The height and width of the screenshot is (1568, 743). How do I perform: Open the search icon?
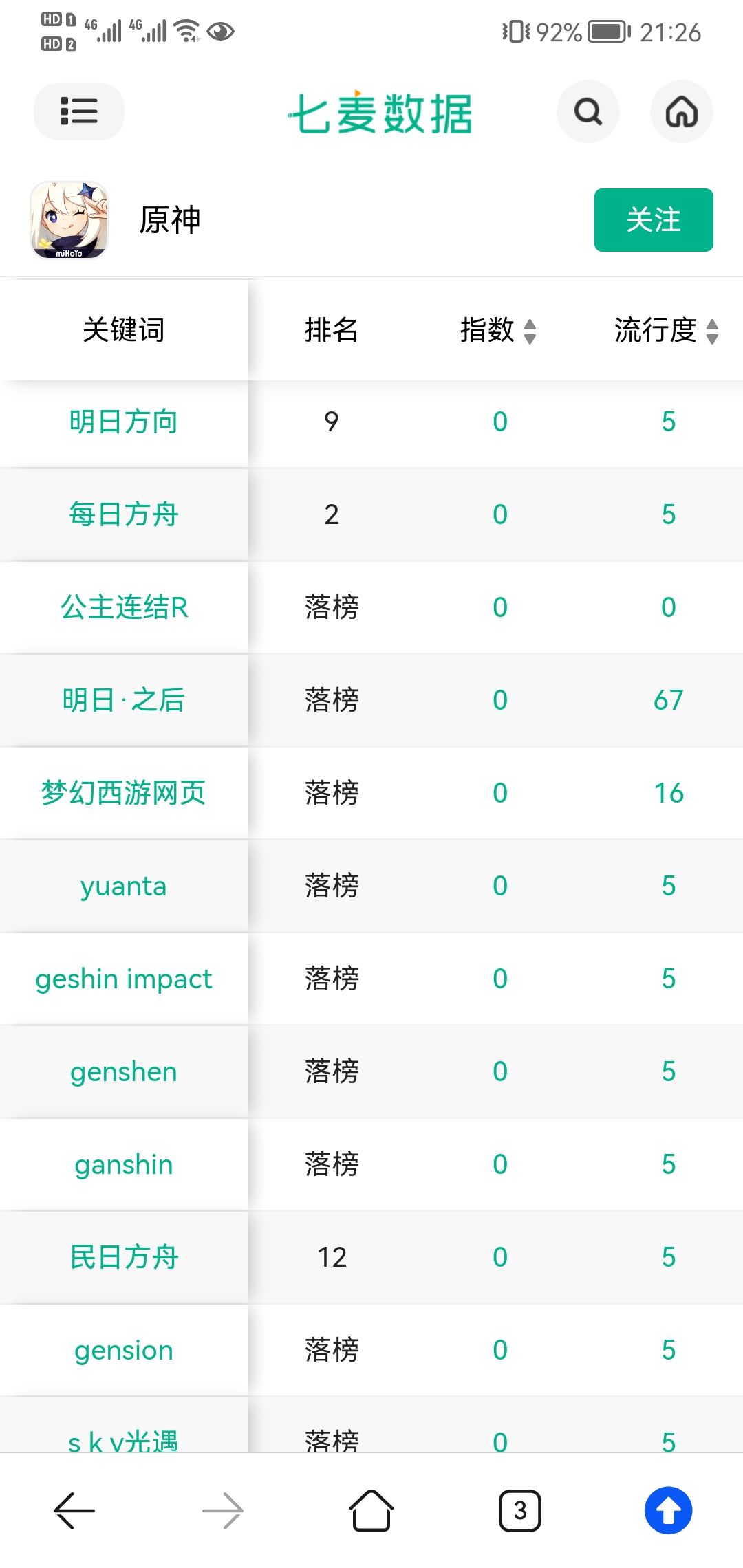[x=588, y=111]
